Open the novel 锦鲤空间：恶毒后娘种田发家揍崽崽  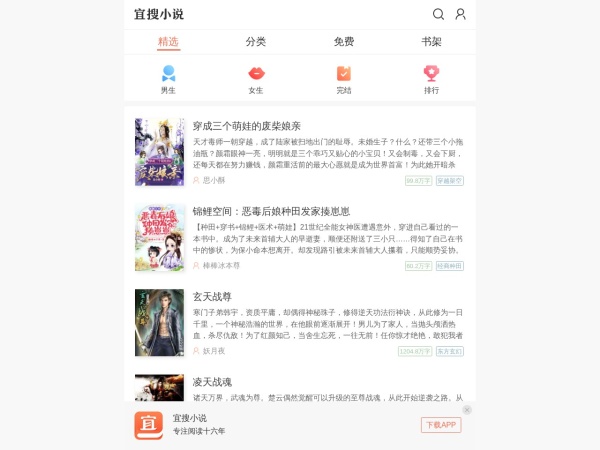tap(270, 212)
